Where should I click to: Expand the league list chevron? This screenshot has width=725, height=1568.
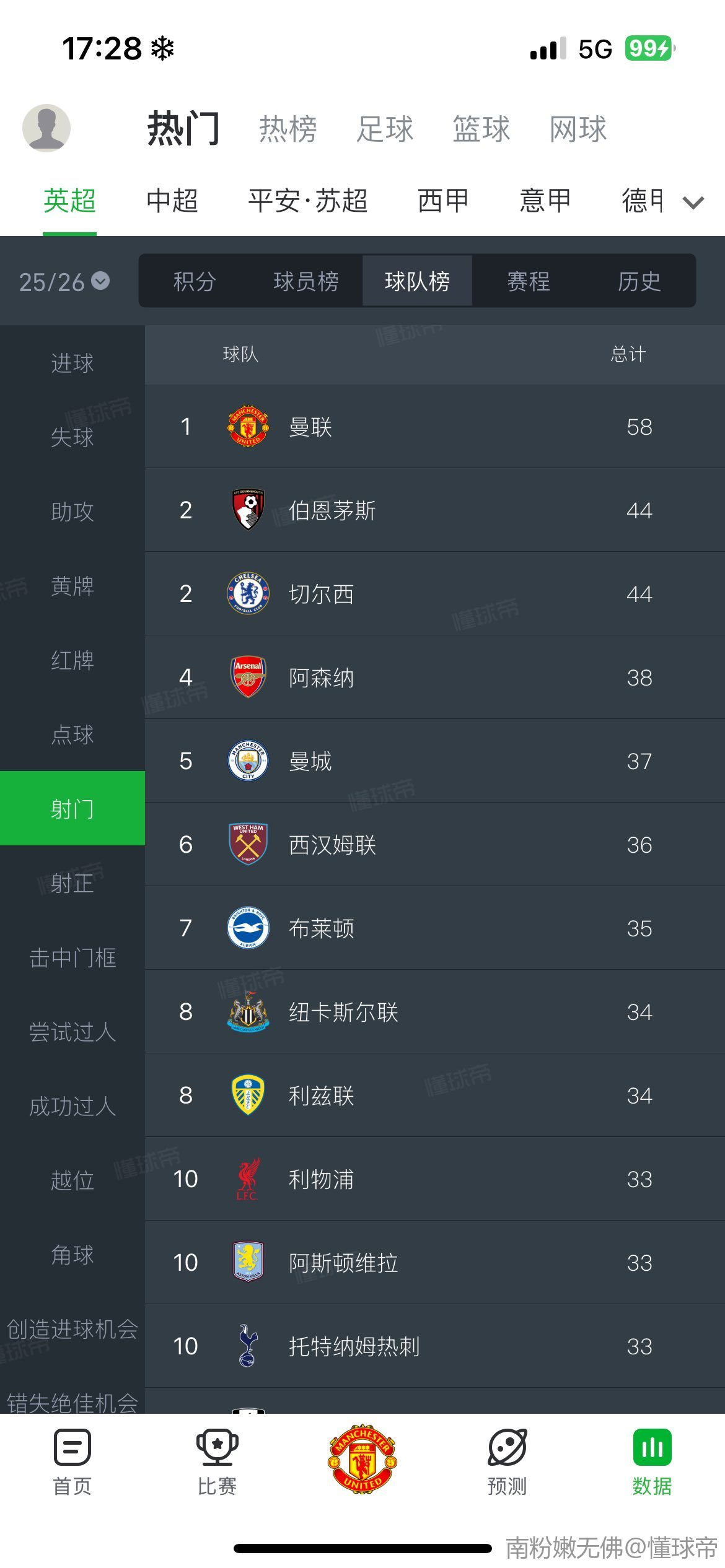pyautogui.click(x=693, y=203)
